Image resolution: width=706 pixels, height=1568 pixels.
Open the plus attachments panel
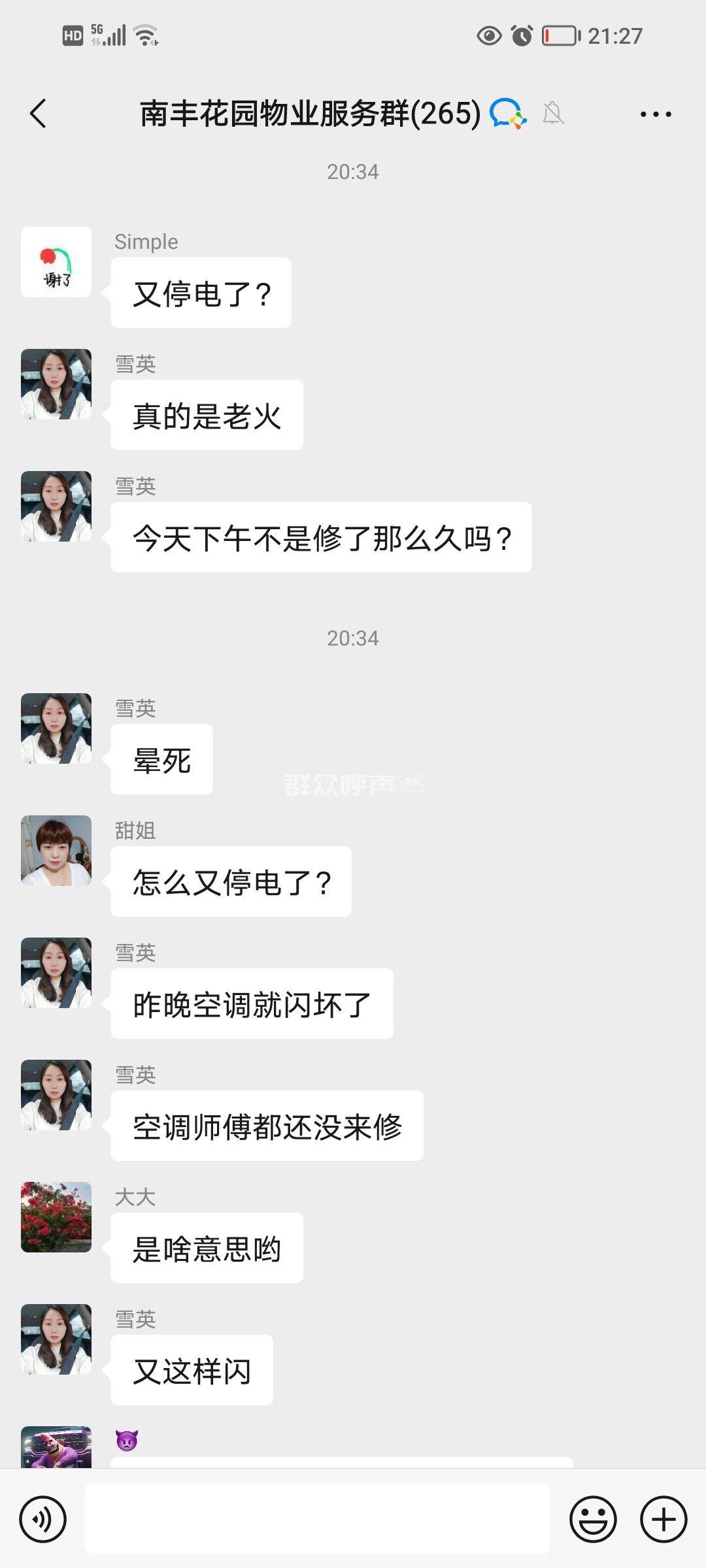click(x=663, y=1519)
